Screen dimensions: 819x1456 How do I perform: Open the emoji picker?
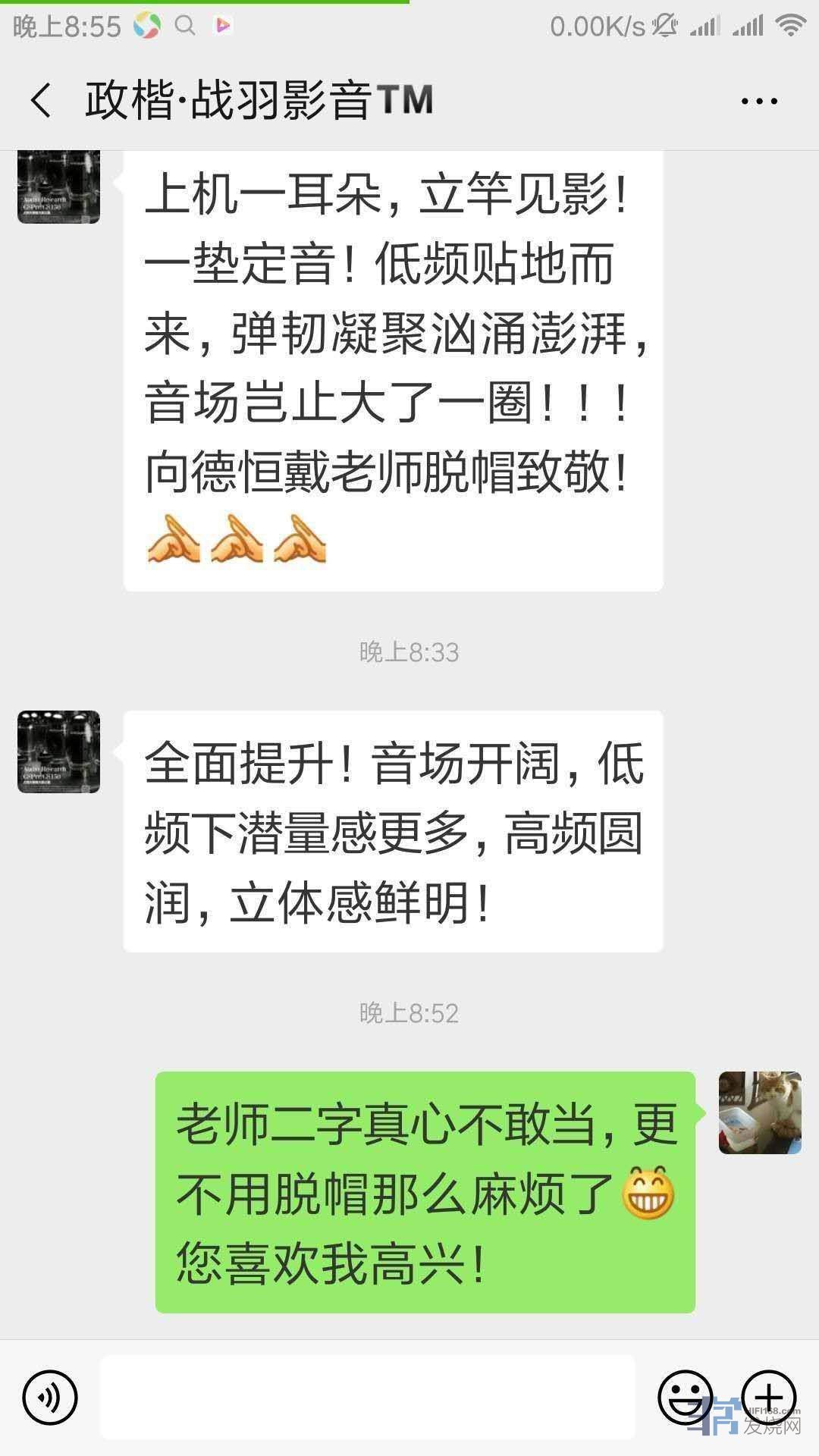click(685, 1397)
